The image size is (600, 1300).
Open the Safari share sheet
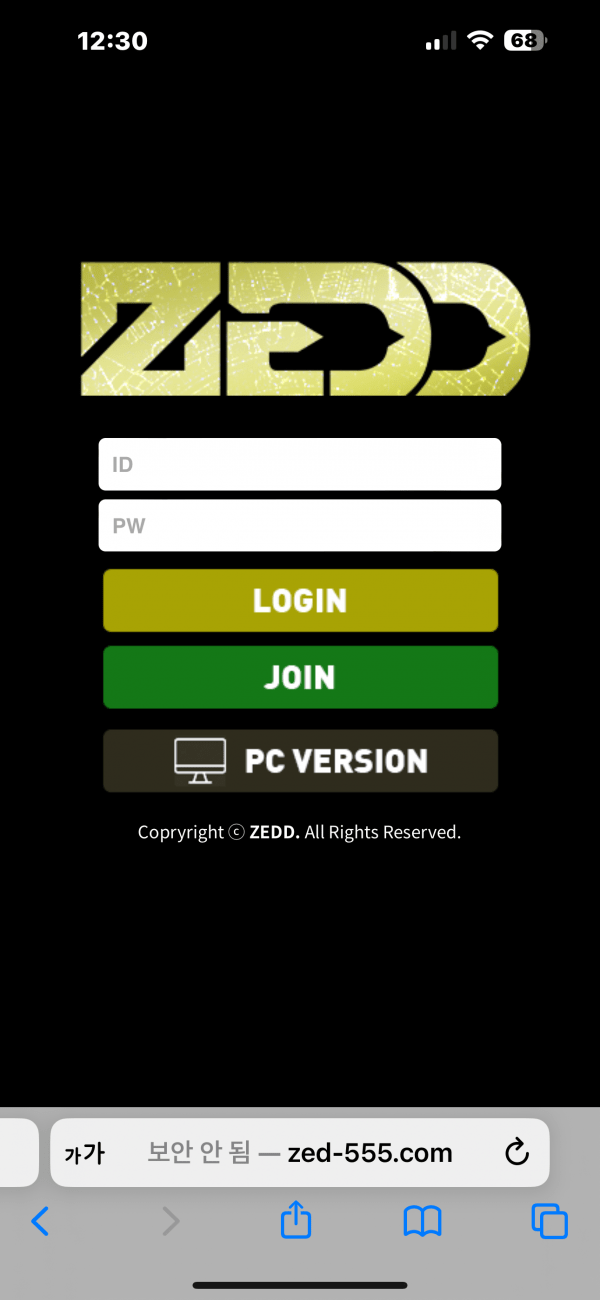click(296, 1220)
